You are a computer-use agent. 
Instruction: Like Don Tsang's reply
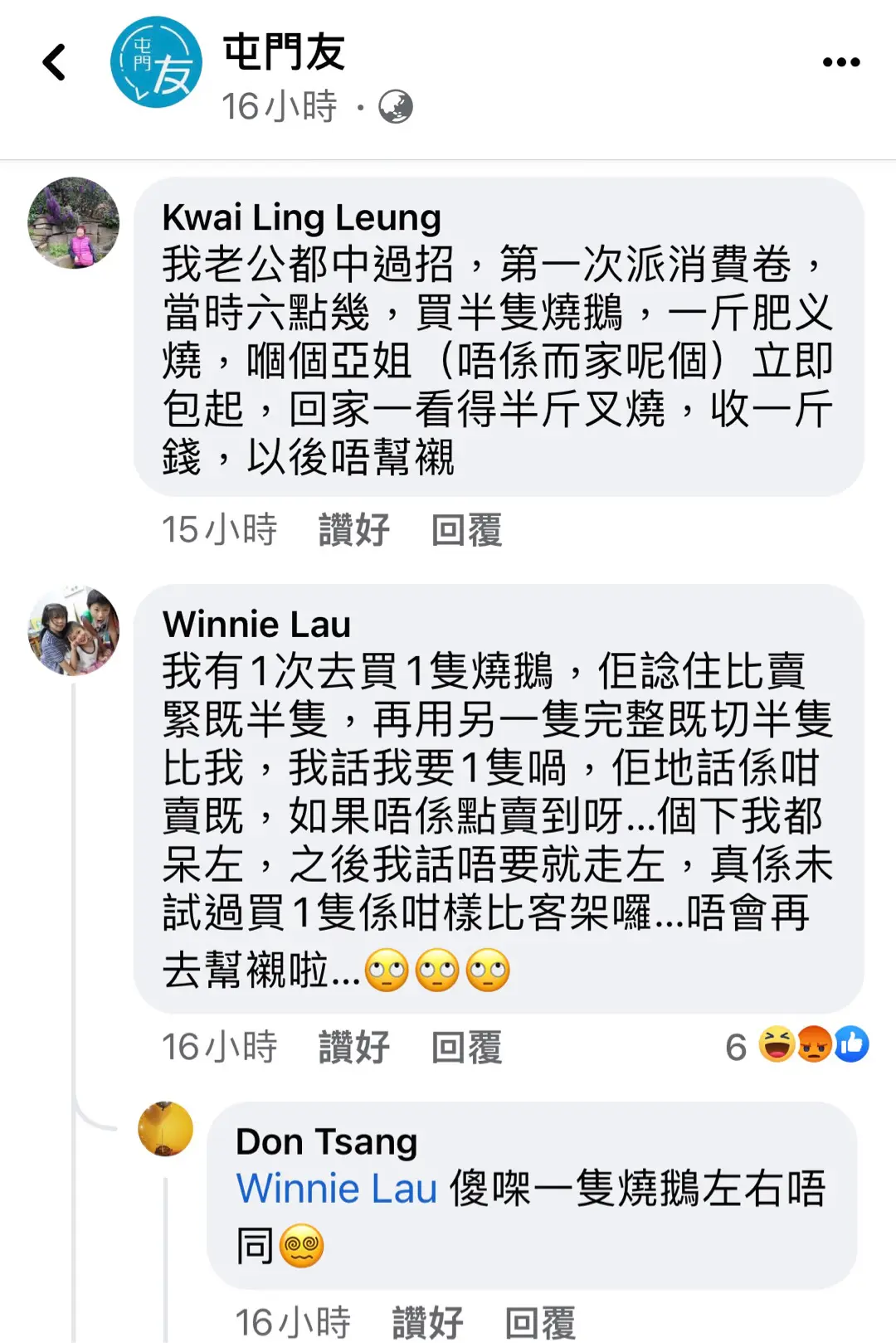(427, 1321)
